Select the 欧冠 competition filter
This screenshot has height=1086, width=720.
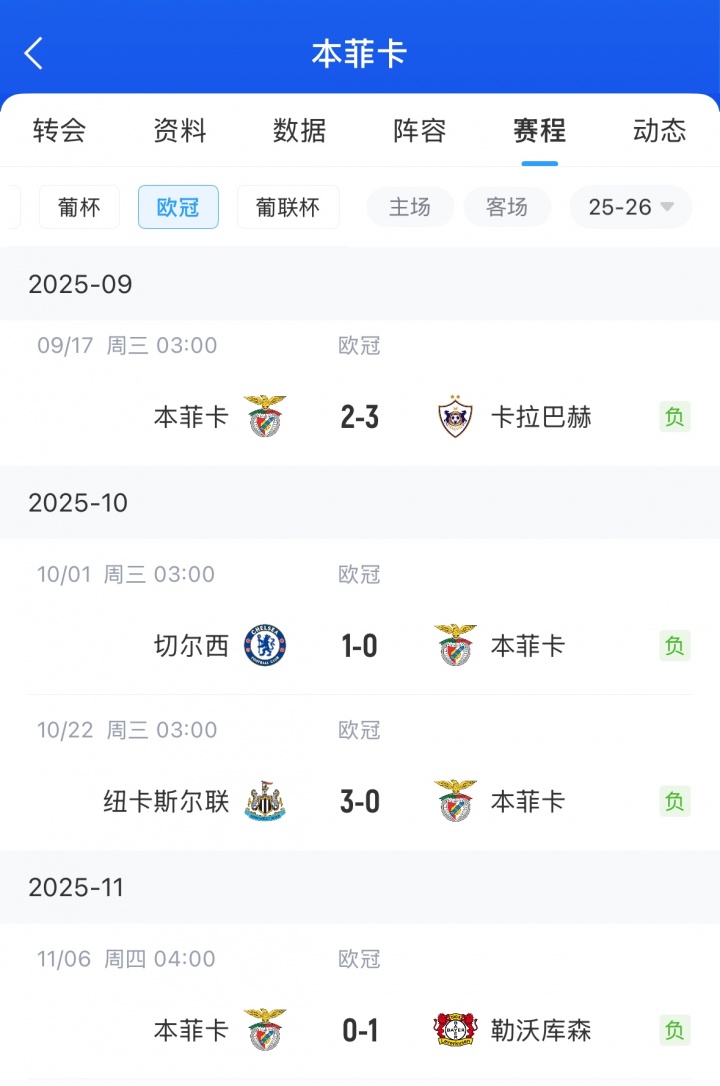coord(178,207)
